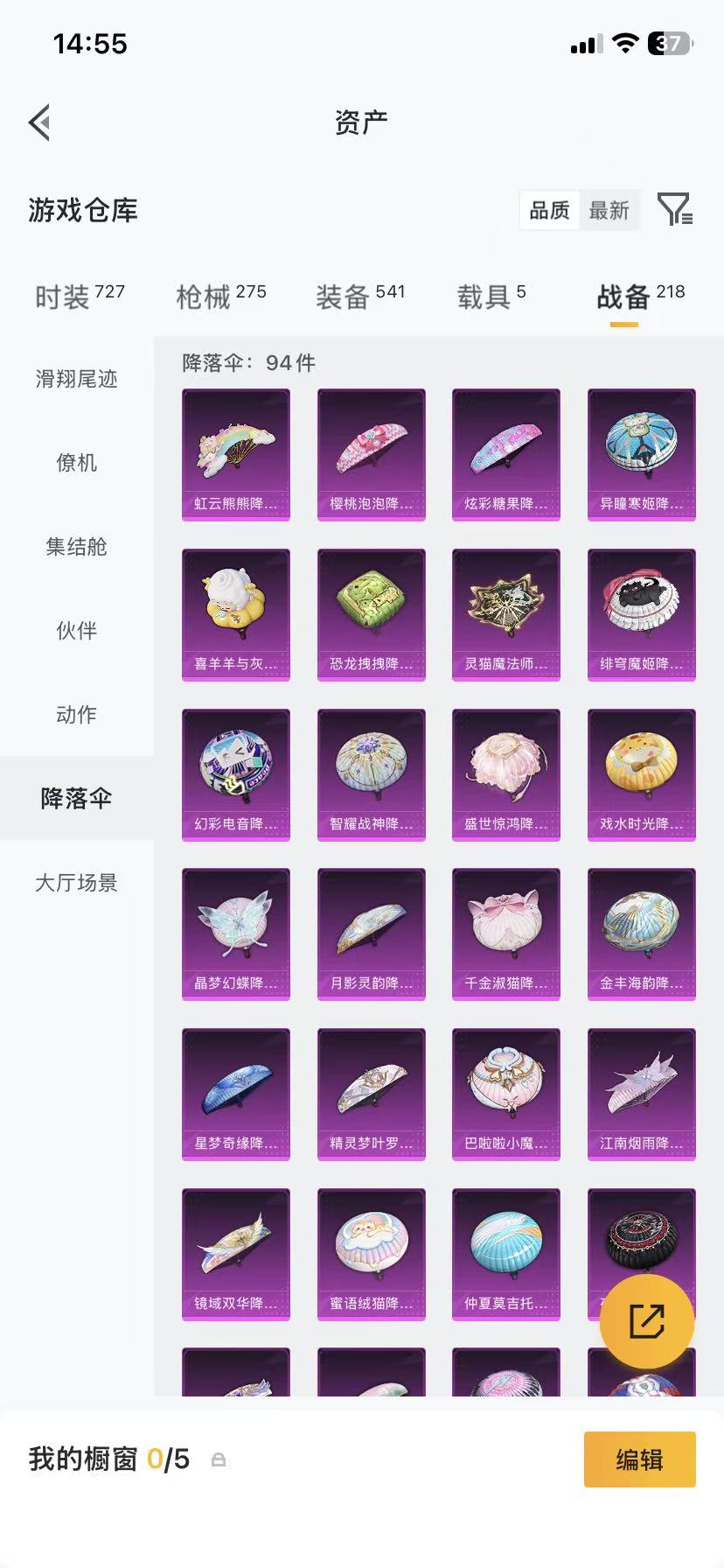Expand the 滑翔尾迹 category
Viewport: 724px width, 1568px height.
point(76,380)
